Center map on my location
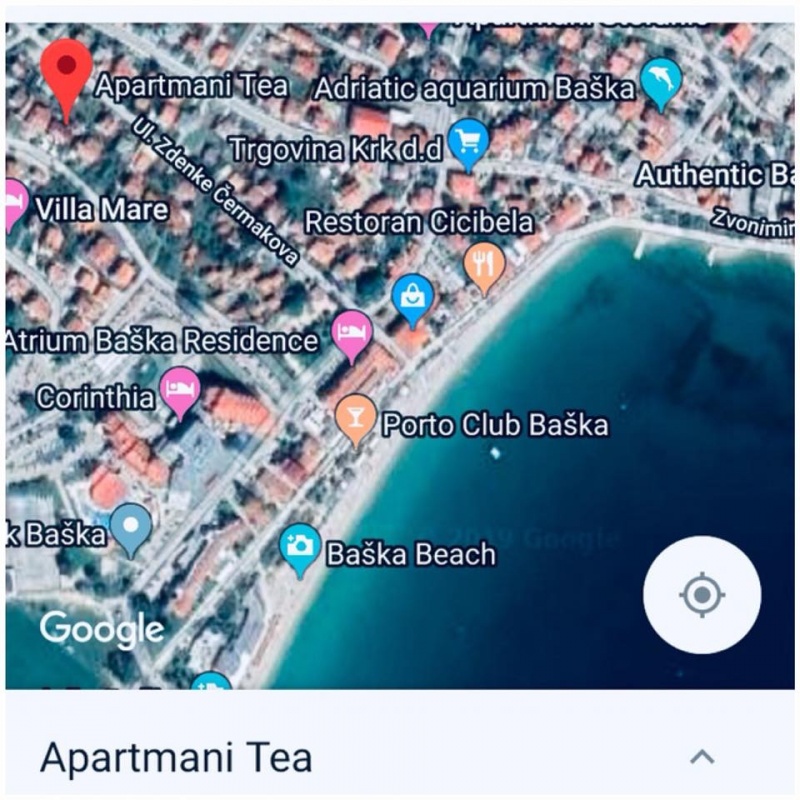Image resolution: width=800 pixels, height=800 pixels. pos(702,595)
